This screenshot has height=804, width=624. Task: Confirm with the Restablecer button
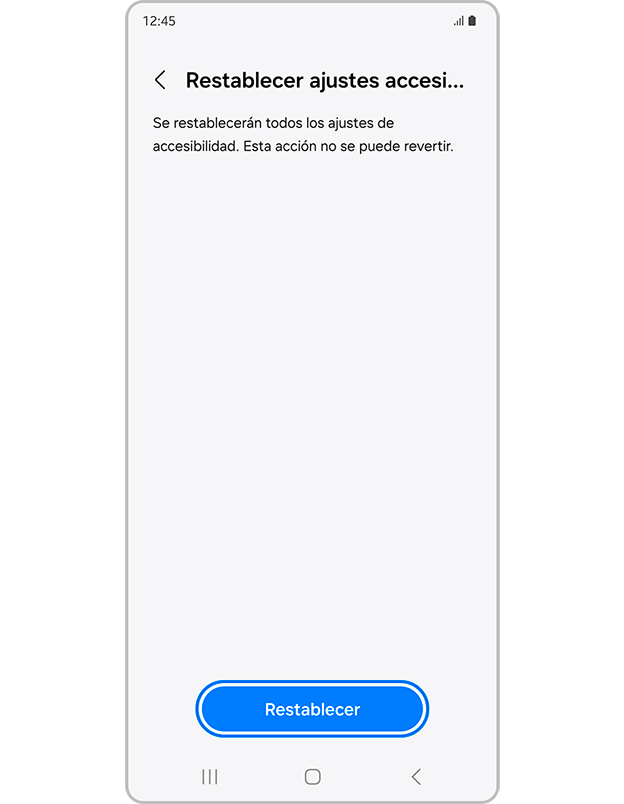pos(312,709)
